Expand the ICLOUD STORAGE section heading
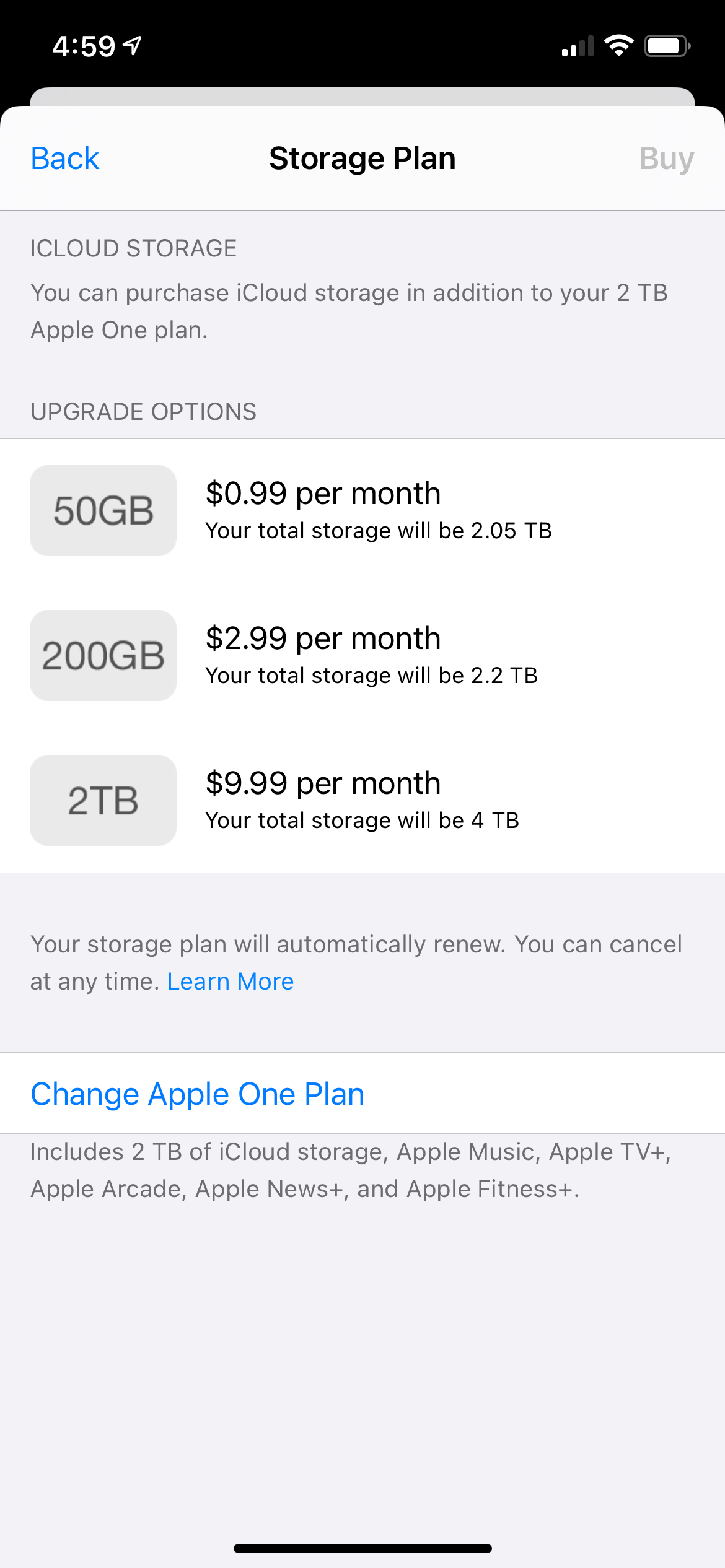 point(134,248)
